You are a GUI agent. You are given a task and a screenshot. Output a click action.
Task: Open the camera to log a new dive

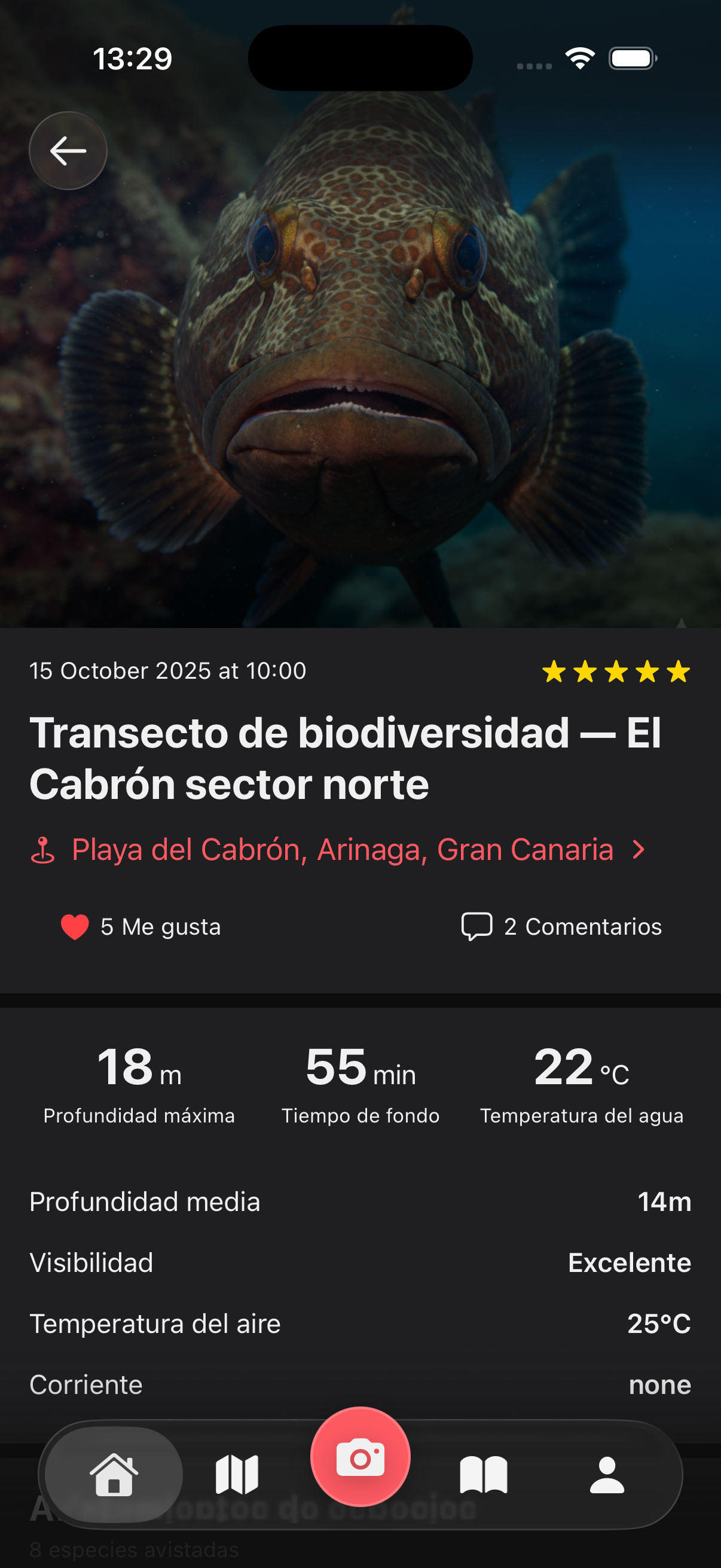[360, 1457]
